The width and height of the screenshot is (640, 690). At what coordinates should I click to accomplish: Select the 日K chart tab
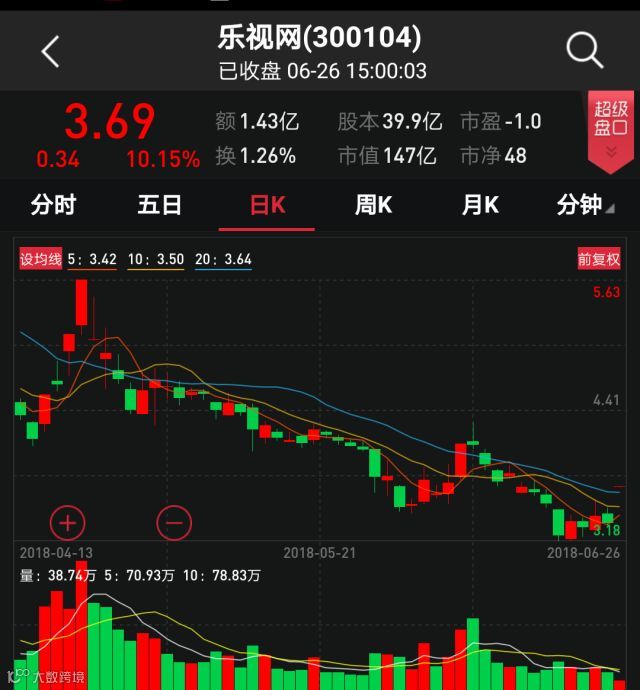pyautogui.click(x=267, y=205)
